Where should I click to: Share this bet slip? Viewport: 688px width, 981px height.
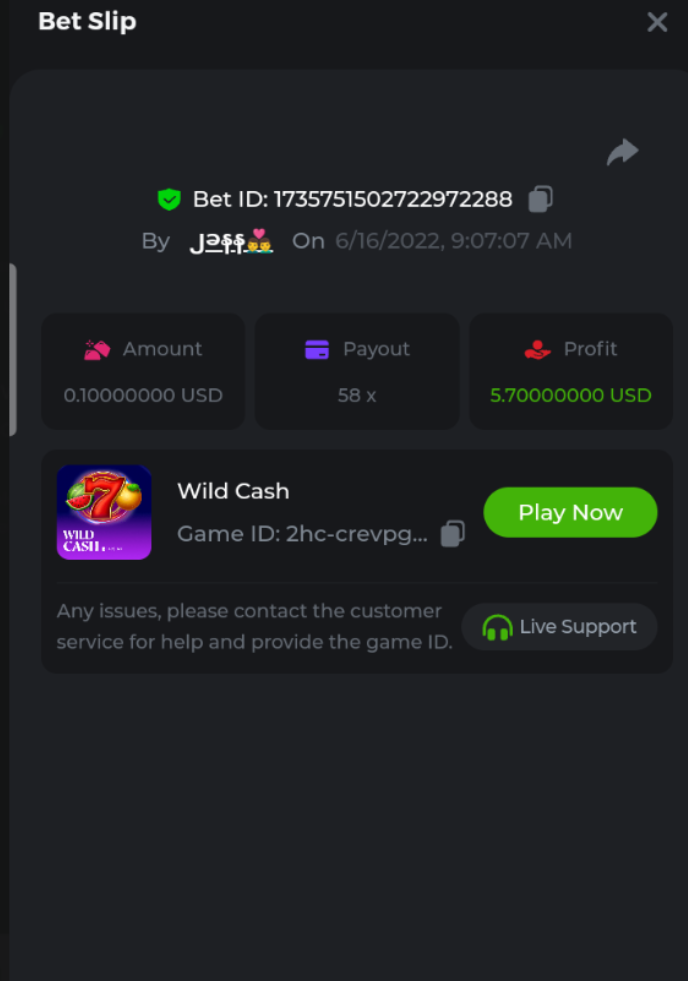click(x=622, y=152)
